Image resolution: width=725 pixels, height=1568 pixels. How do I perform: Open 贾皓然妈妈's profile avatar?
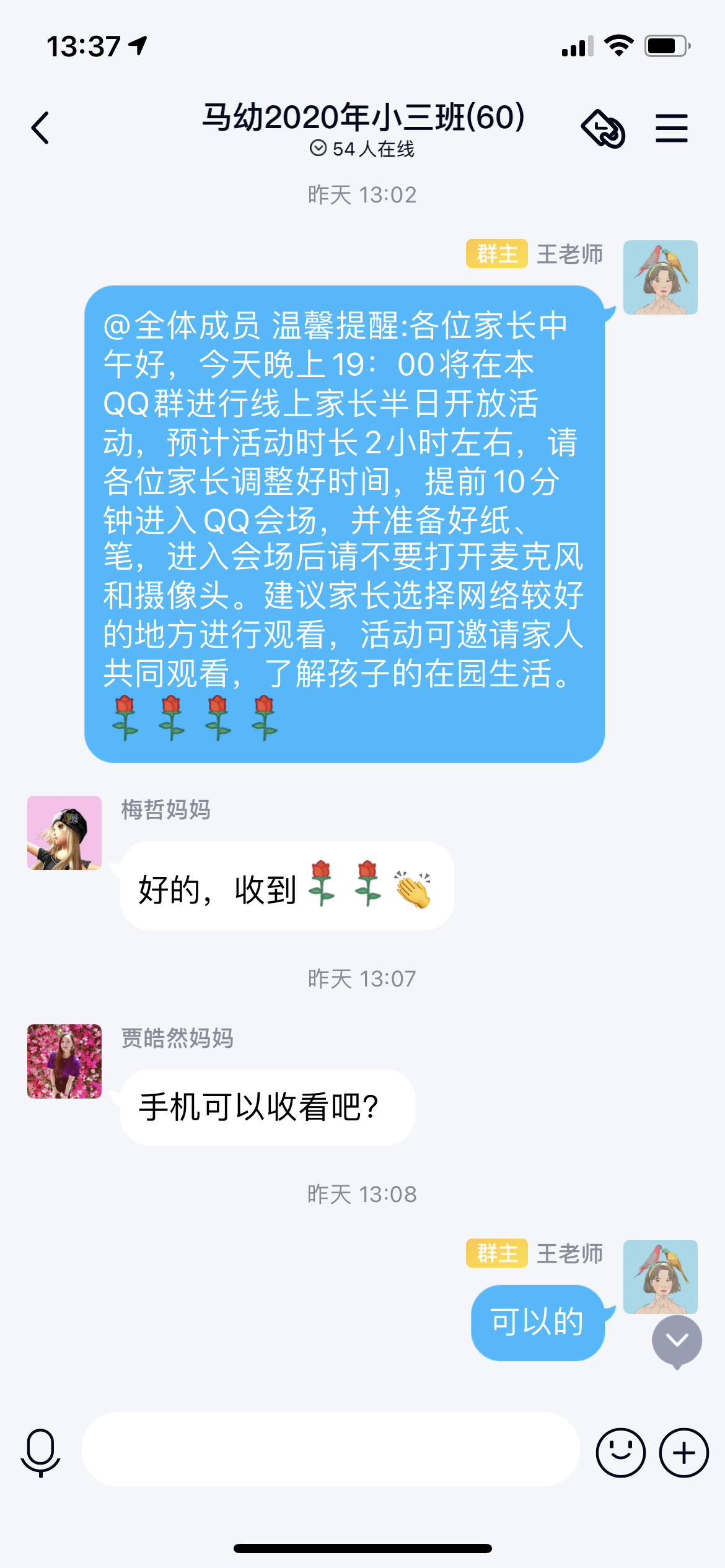(64, 1061)
